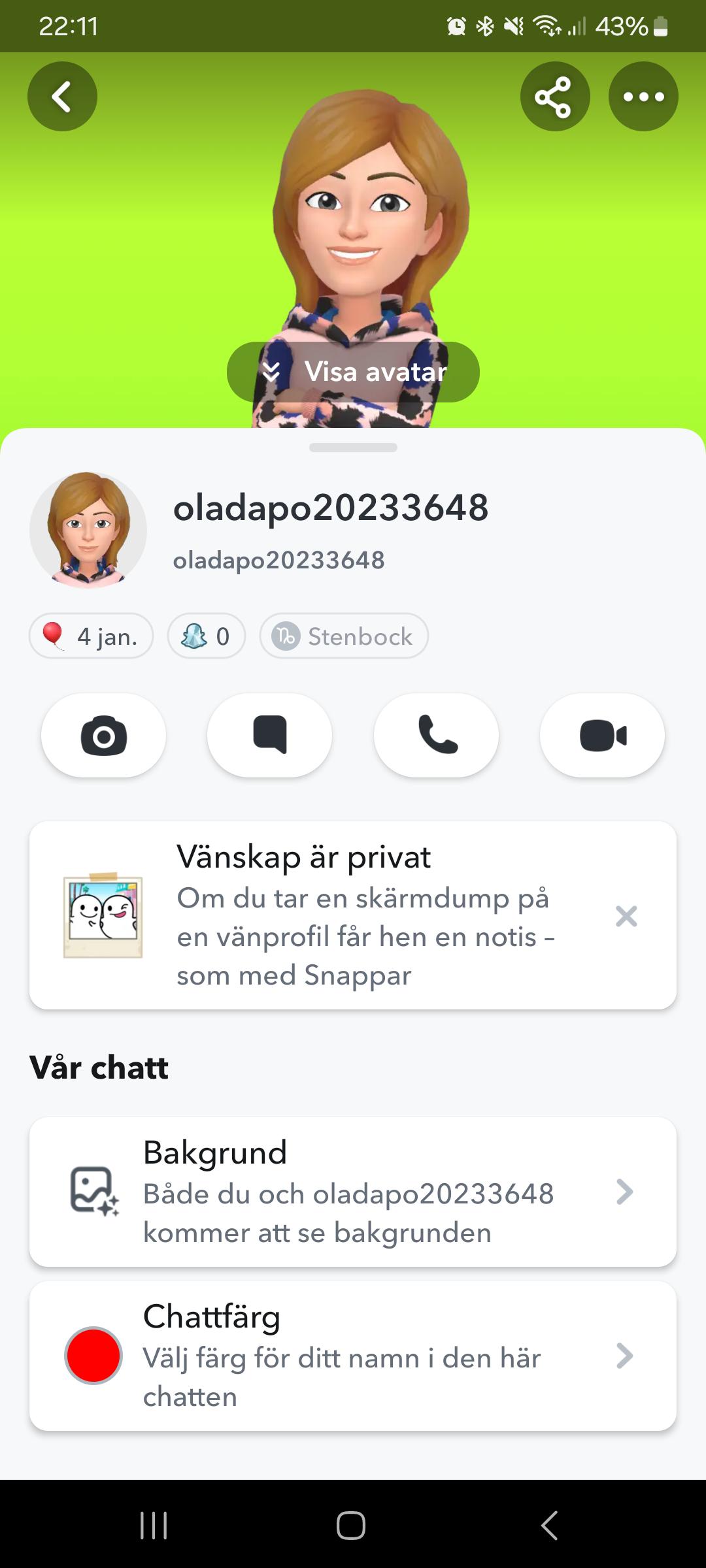Share this profile
706x1568 pixels.
point(554,95)
